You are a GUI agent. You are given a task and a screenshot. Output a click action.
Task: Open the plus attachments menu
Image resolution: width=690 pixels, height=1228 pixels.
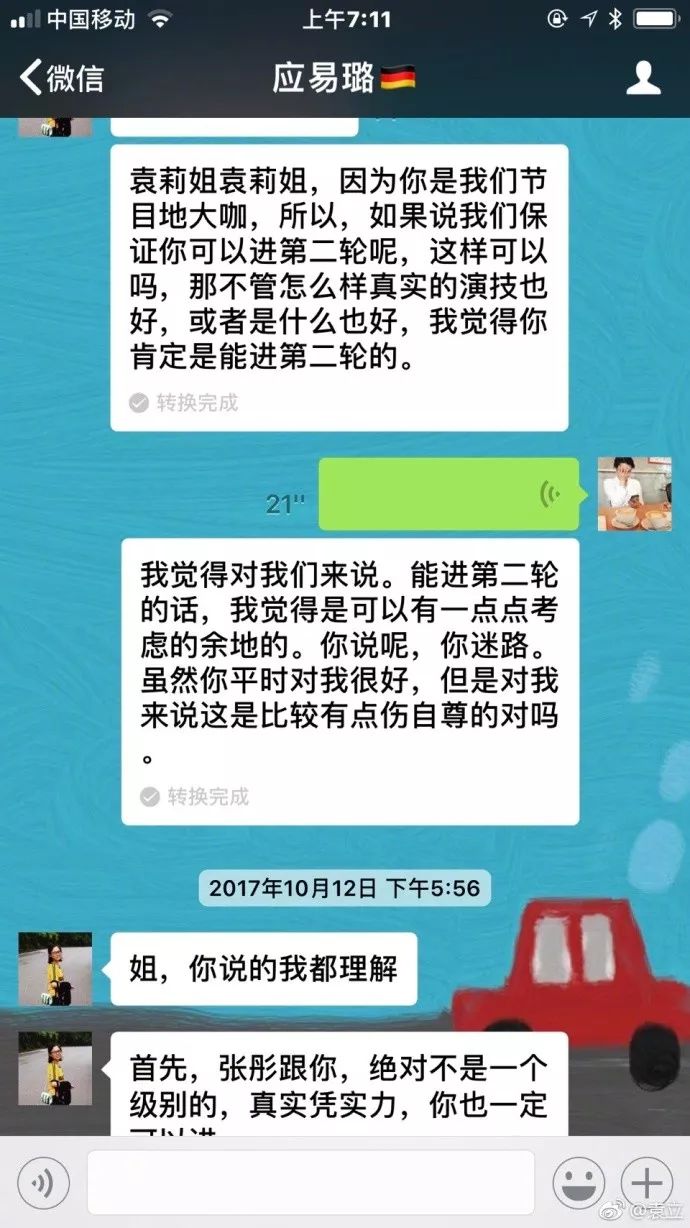coord(647,1184)
